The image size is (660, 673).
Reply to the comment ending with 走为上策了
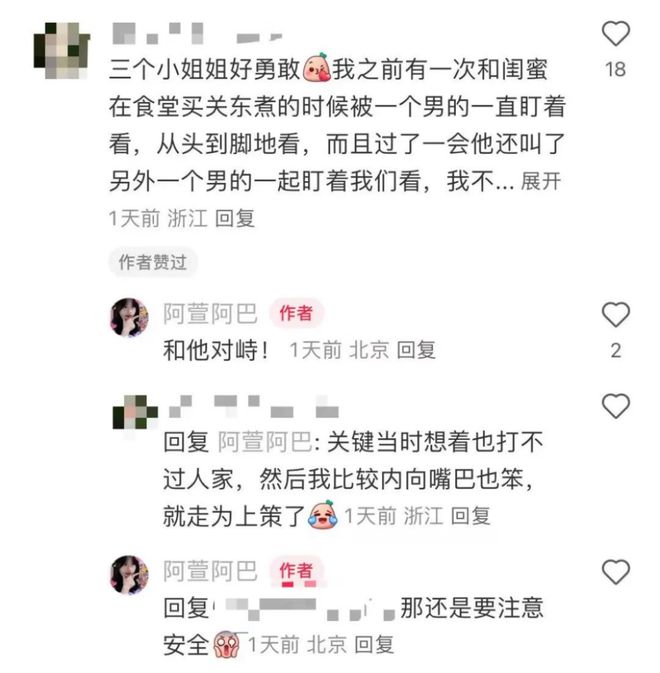coord(470,516)
